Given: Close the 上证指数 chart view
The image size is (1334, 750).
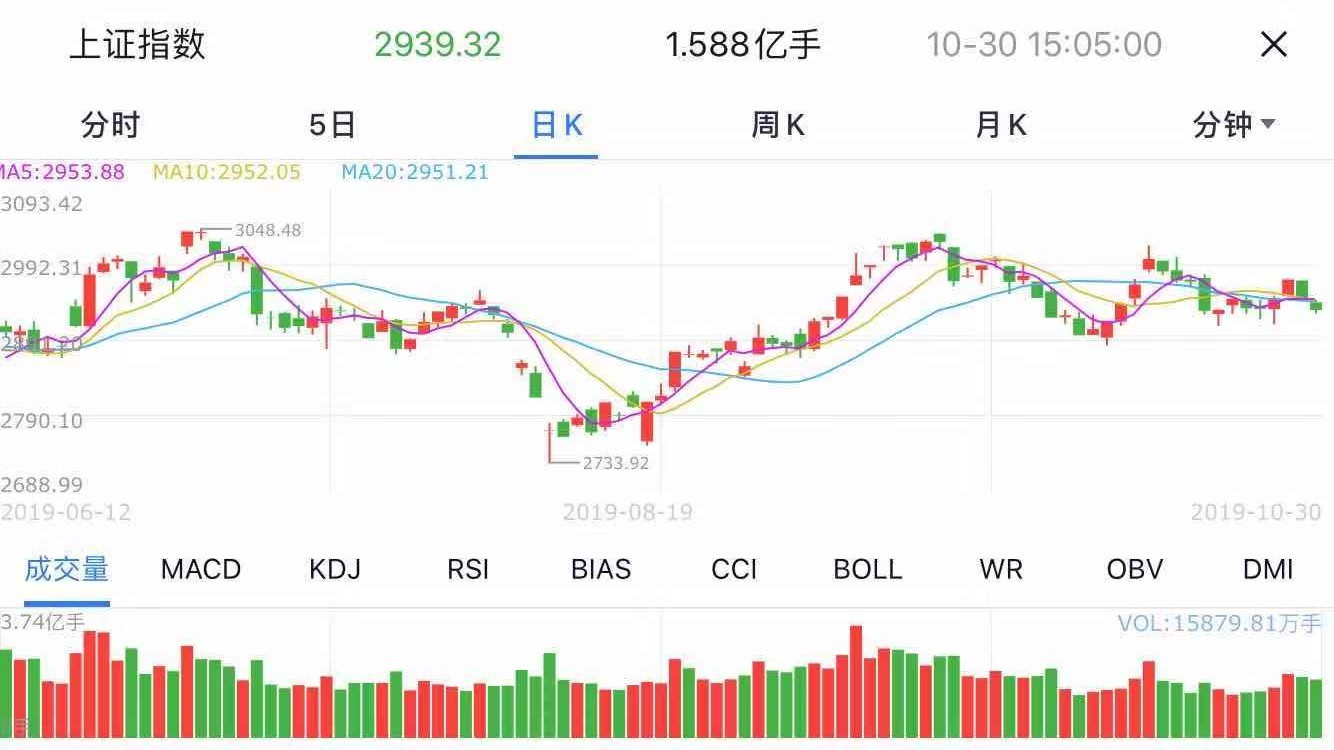Looking at the screenshot, I should click(x=1273, y=44).
